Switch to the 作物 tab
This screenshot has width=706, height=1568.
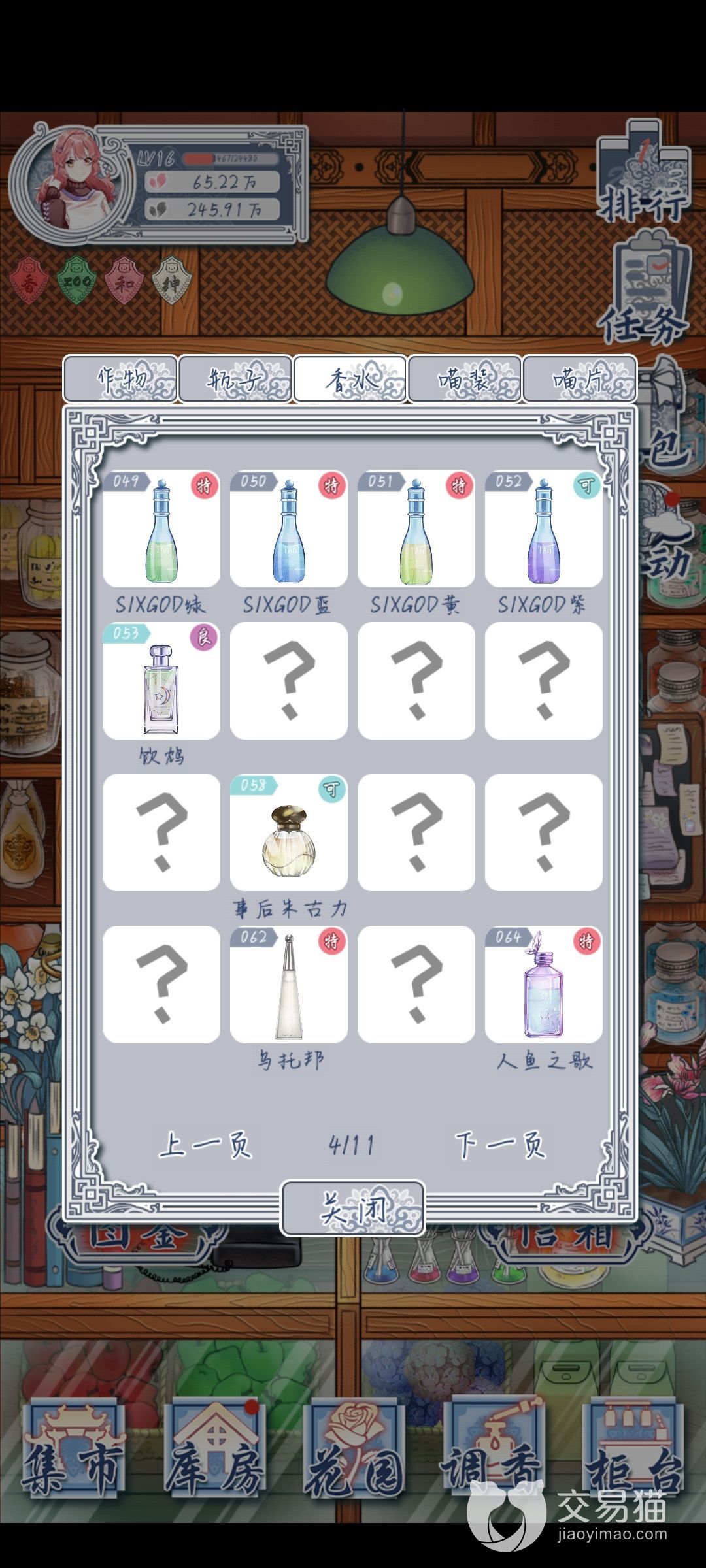pos(120,379)
